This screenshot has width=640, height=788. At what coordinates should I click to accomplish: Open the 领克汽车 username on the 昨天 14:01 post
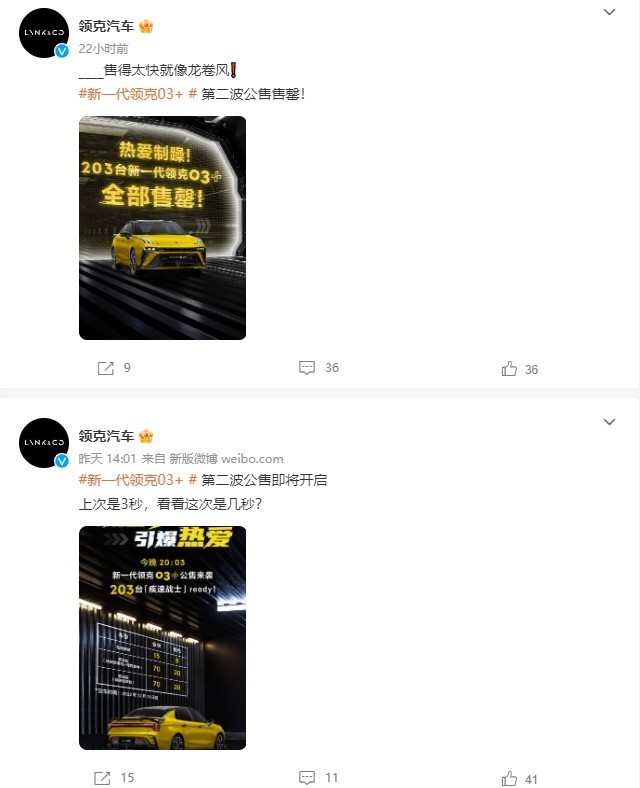point(106,436)
